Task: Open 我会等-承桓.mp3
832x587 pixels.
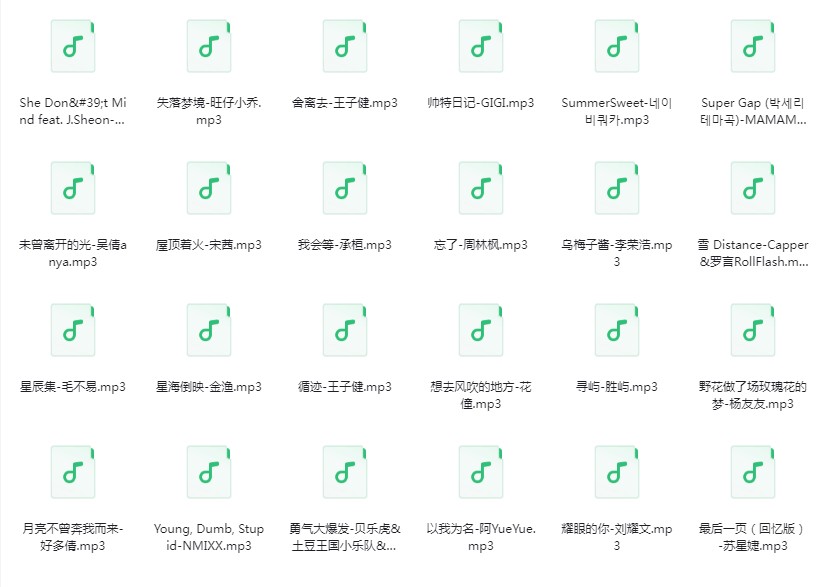Action: point(345,188)
